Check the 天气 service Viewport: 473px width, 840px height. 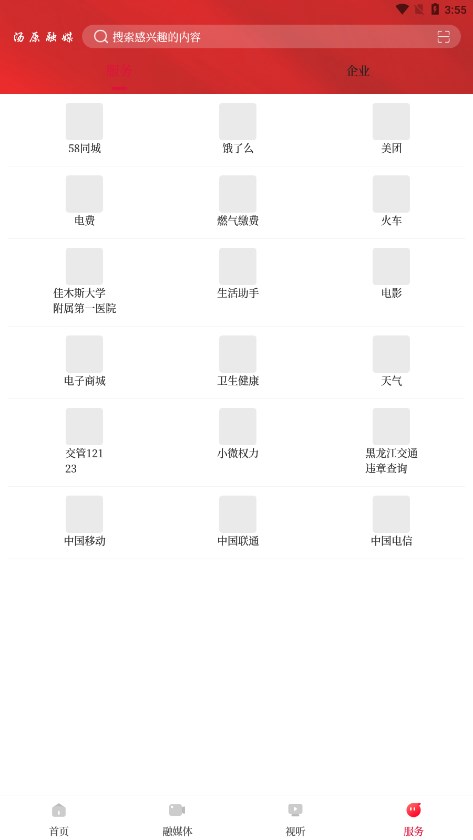[391, 362]
